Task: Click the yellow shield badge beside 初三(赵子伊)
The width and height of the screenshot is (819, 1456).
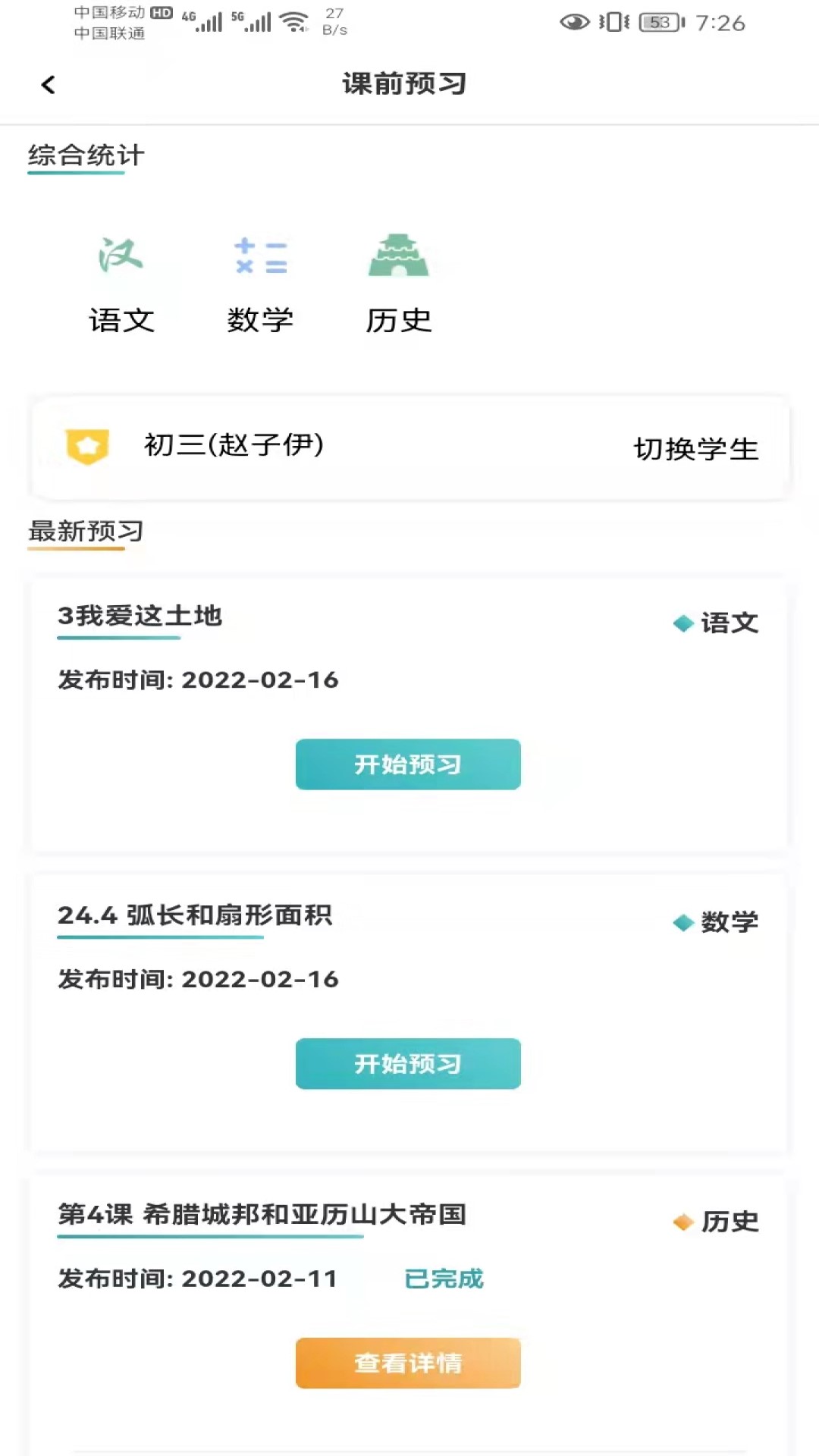Action: [x=86, y=447]
